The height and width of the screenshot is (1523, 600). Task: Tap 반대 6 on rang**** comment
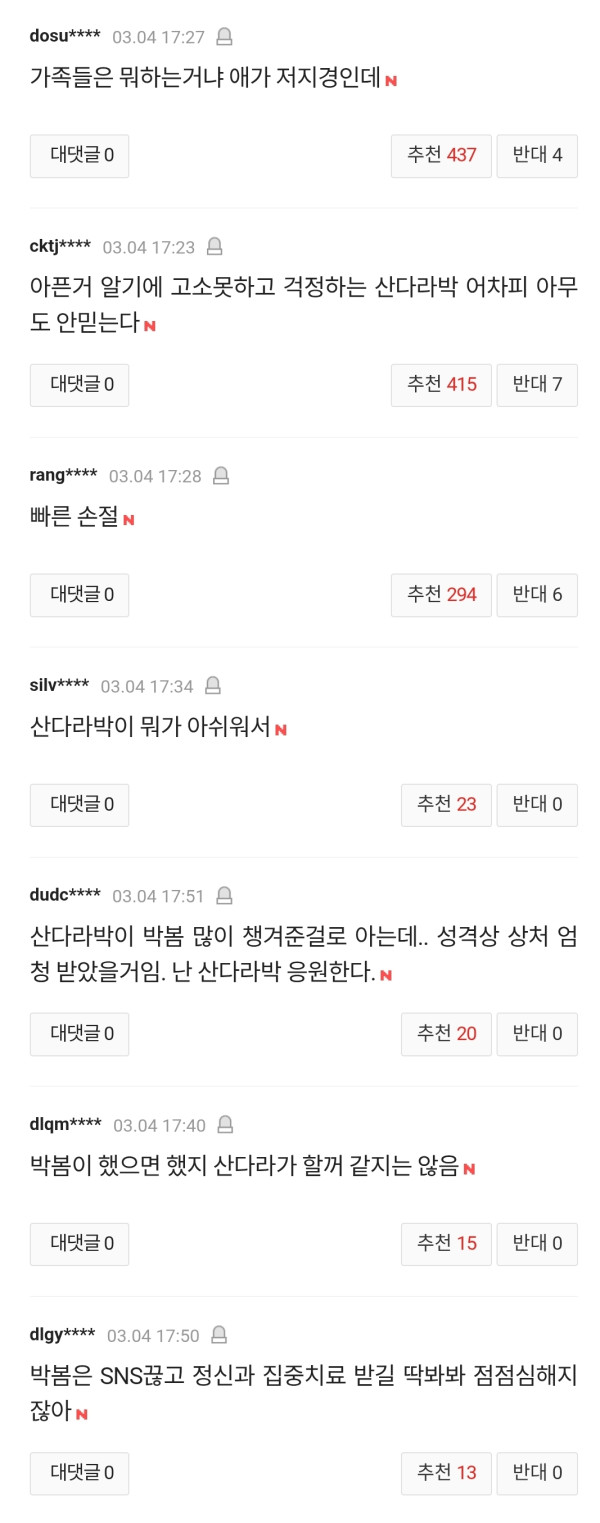(x=537, y=594)
